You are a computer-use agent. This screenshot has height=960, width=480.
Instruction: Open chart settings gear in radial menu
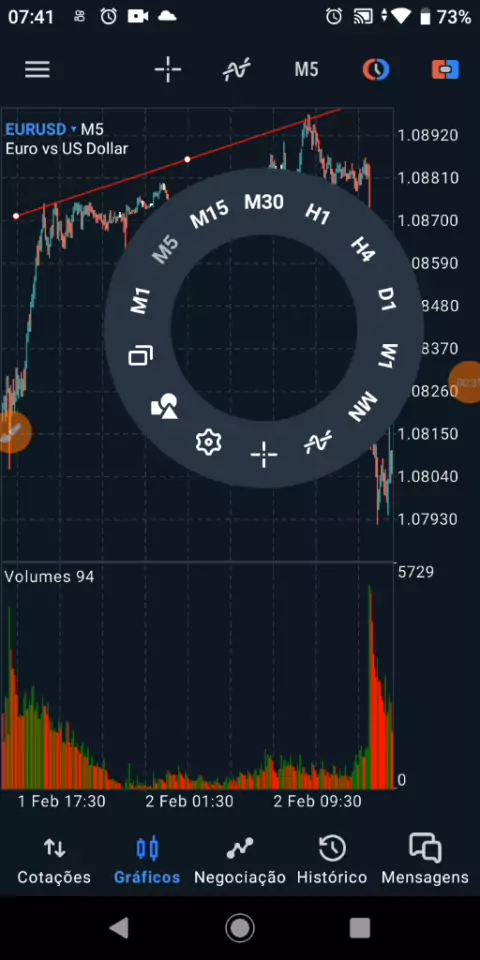[x=208, y=442]
